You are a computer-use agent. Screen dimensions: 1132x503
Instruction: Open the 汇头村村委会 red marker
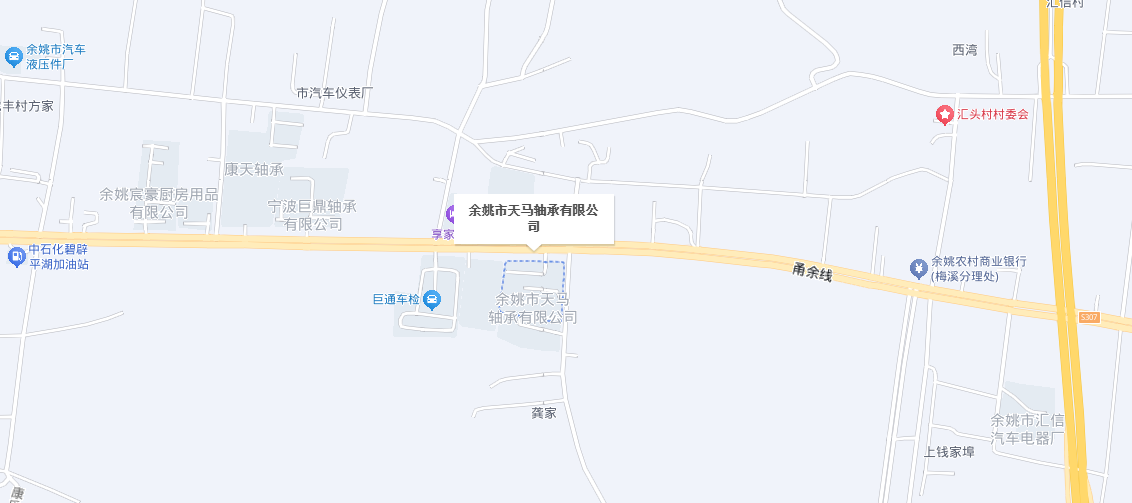(944, 115)
